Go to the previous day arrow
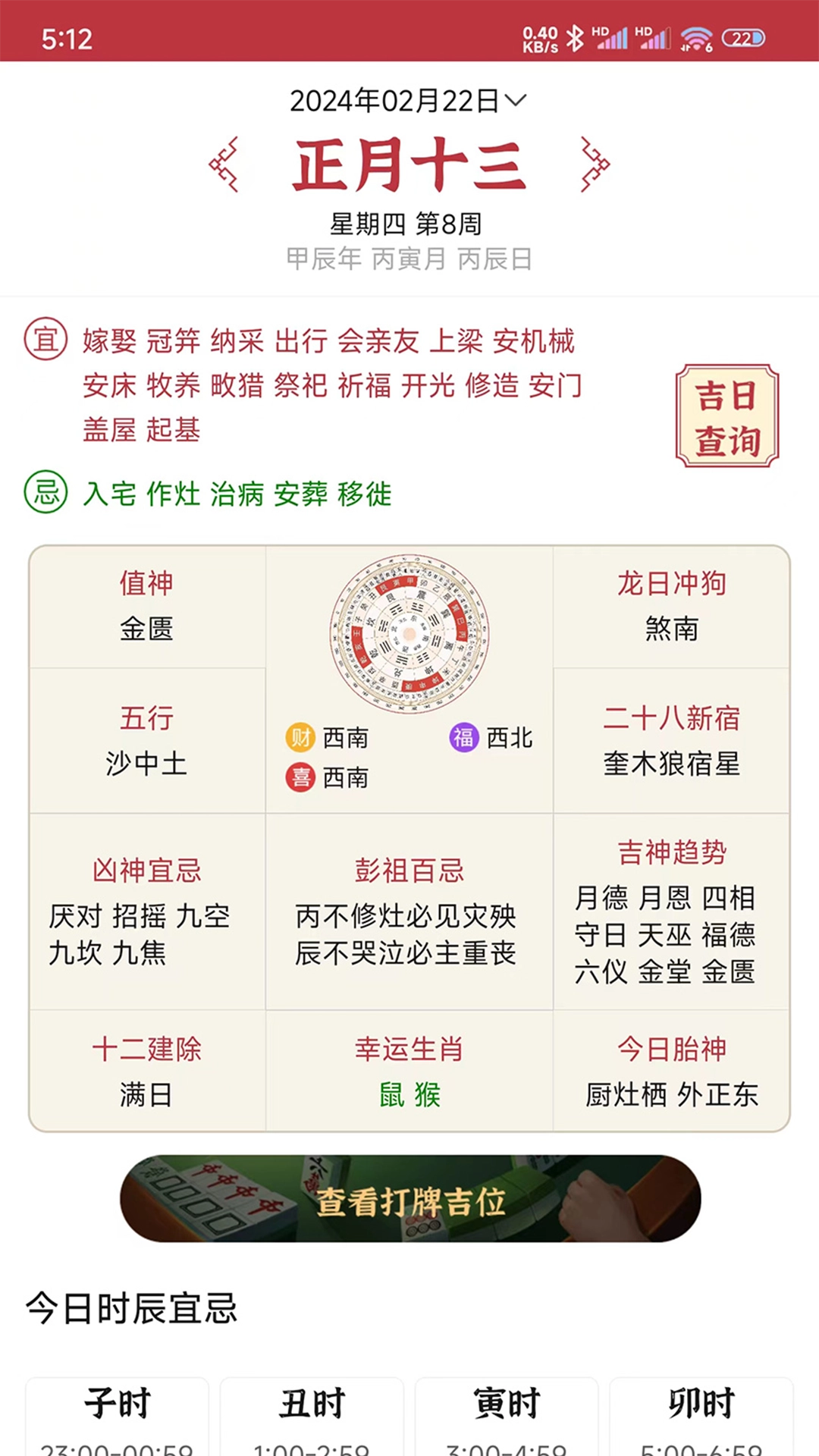 (224, 164)
